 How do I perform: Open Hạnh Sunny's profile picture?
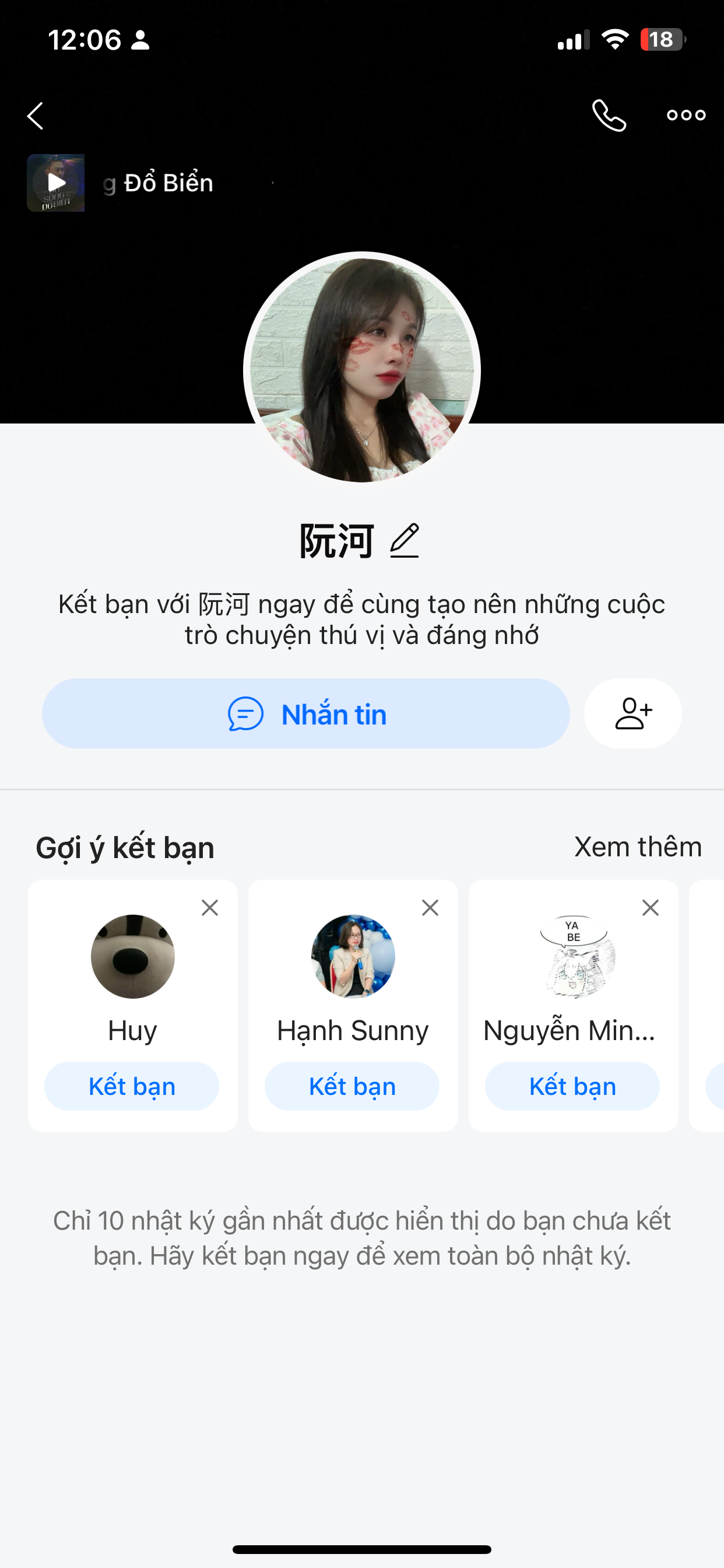pyautogui.click(x=353, y=956)
